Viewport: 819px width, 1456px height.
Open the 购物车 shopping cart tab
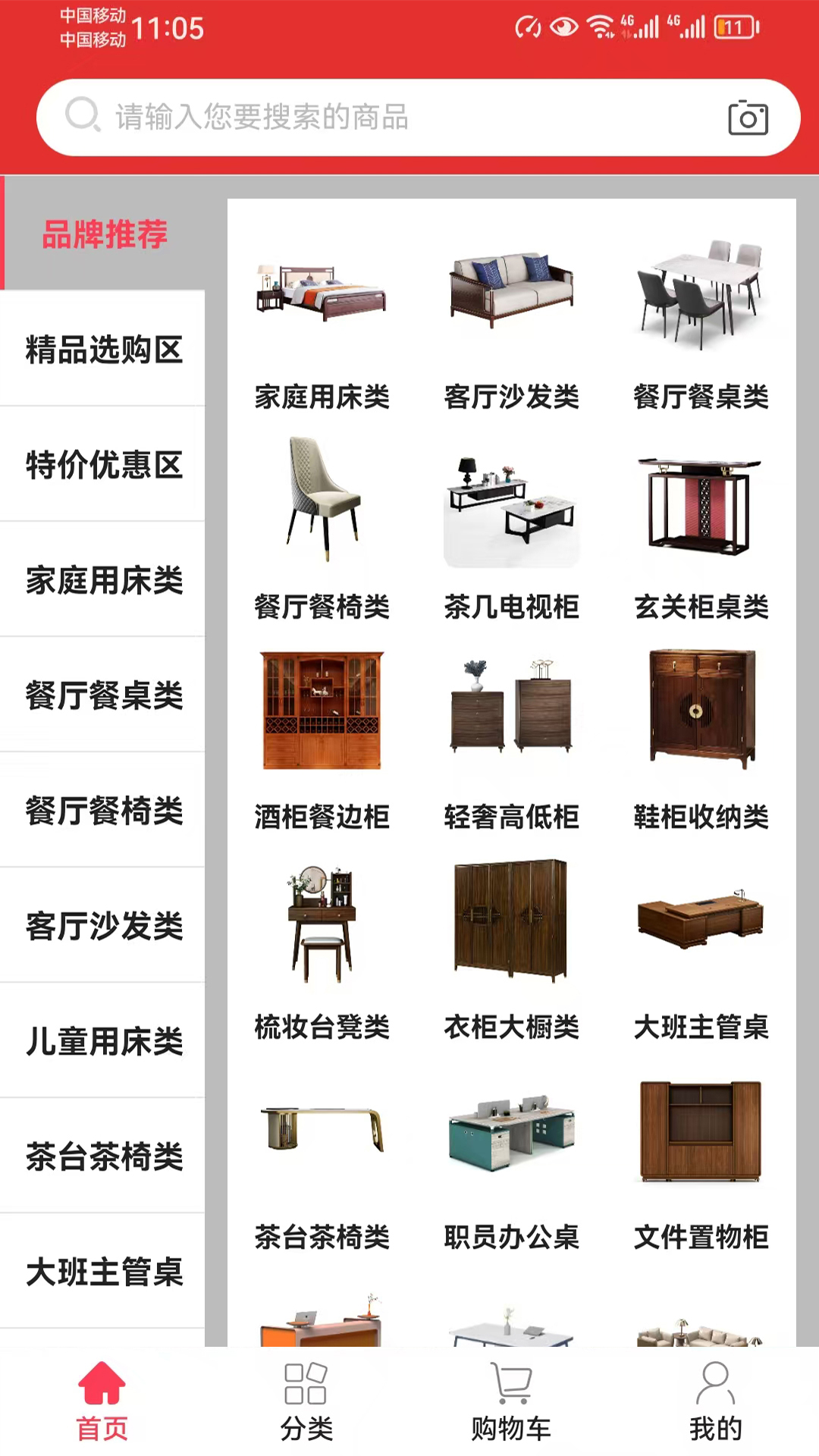pos(511,1401)
